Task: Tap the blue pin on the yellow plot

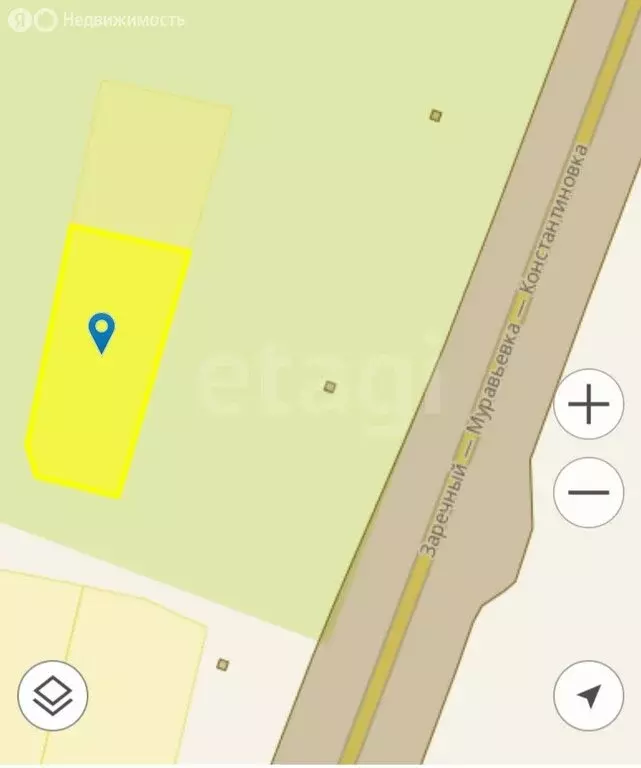Action: point(101,331)
